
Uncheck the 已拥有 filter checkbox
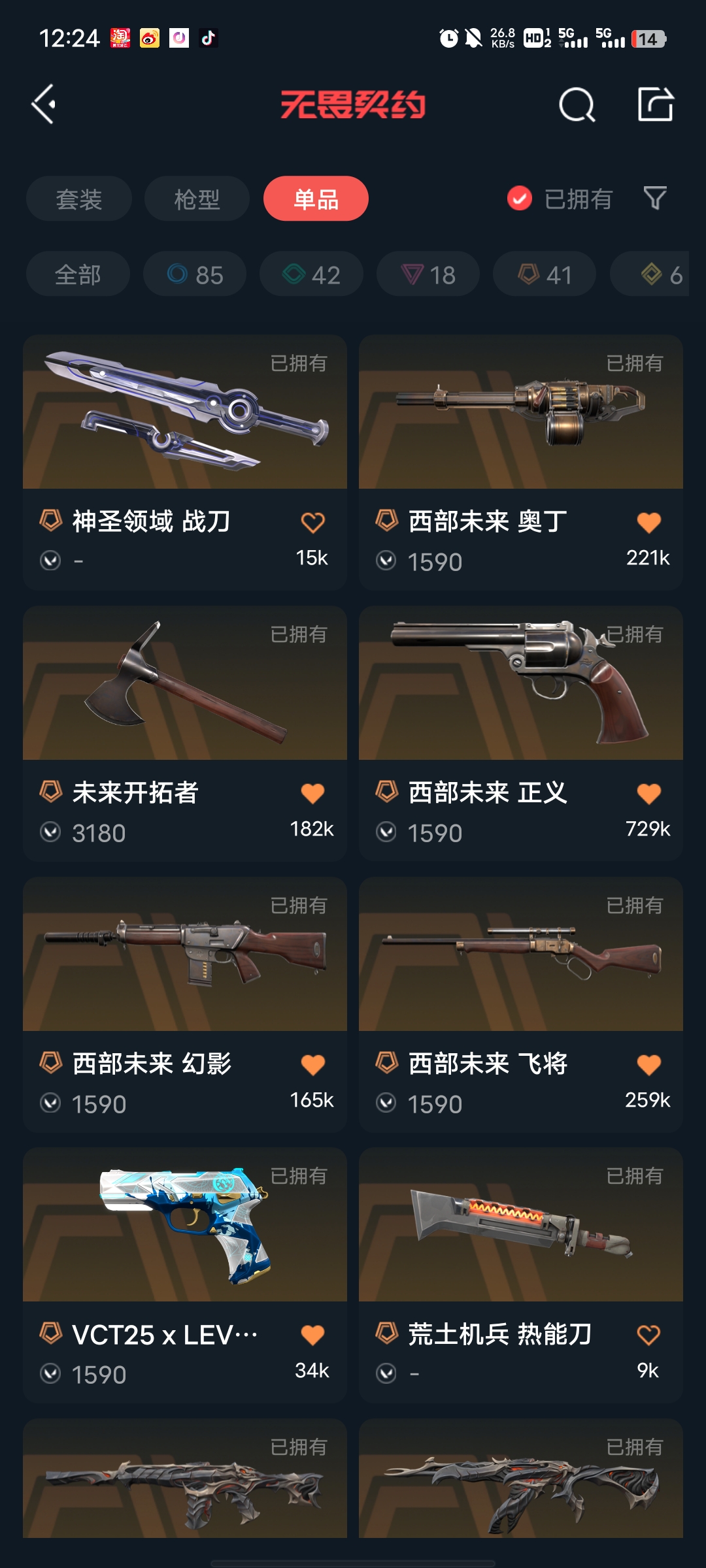click(x=520, y=199)
